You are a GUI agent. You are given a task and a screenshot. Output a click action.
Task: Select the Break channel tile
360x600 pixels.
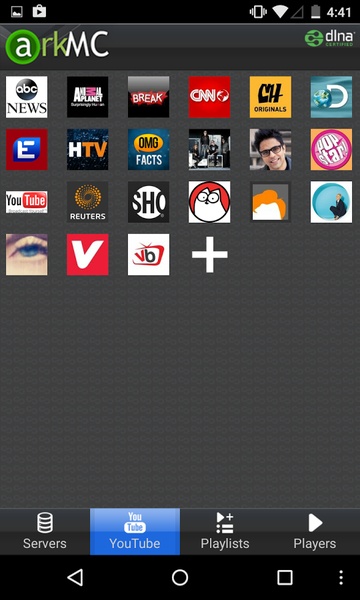coord(148,97)
